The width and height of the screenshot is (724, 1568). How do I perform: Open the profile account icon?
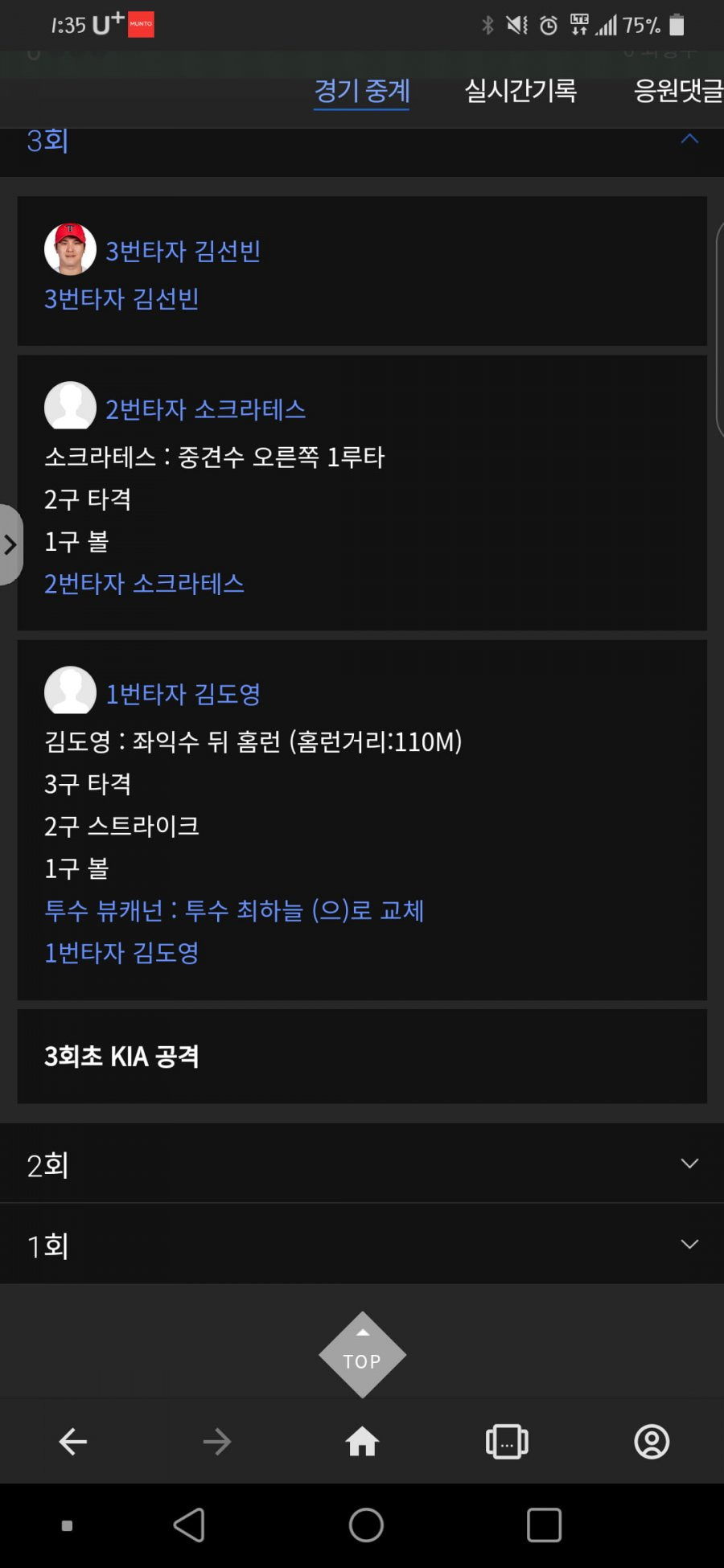pos(652,1442)
